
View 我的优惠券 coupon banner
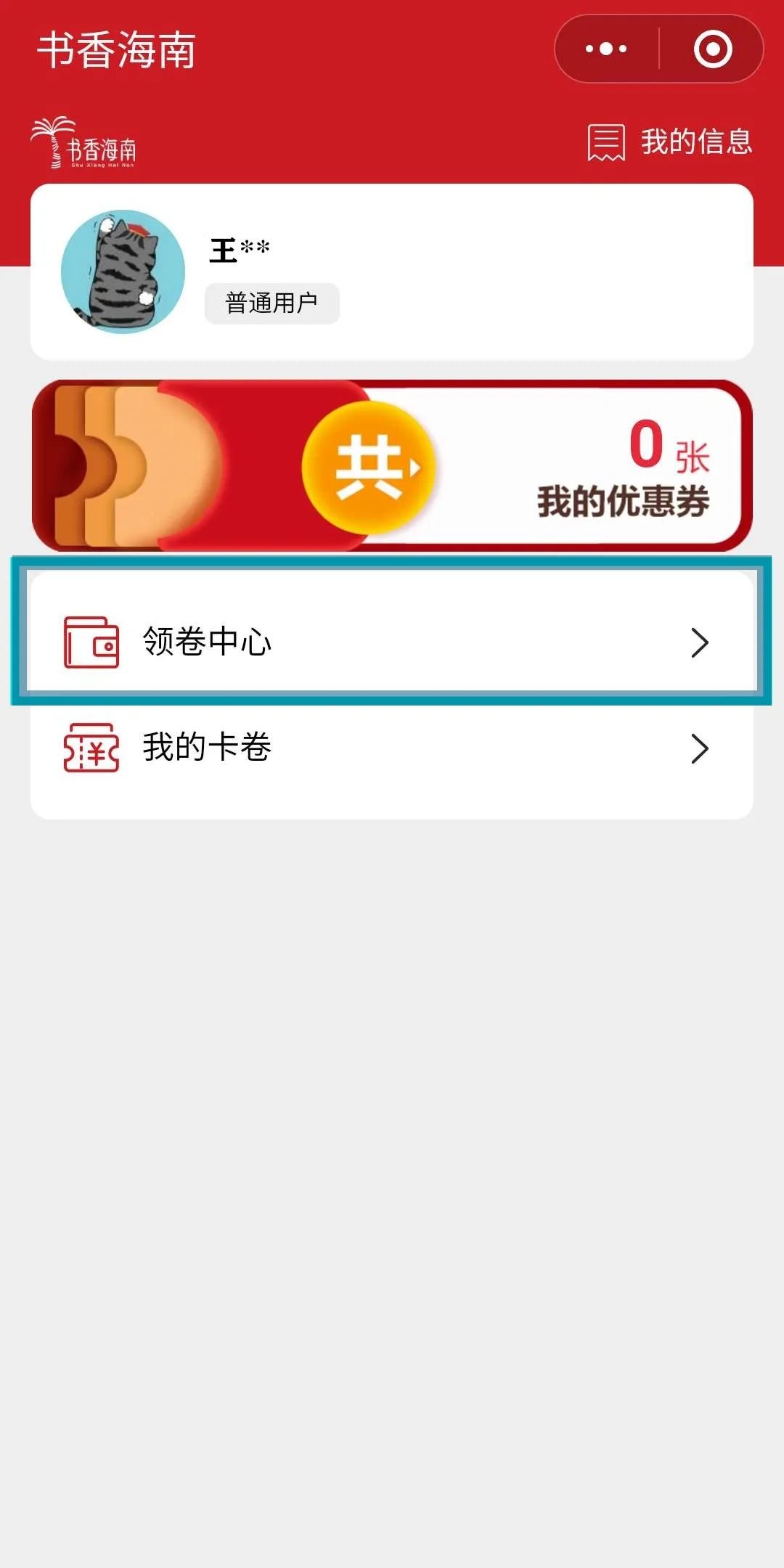(392, 466)
